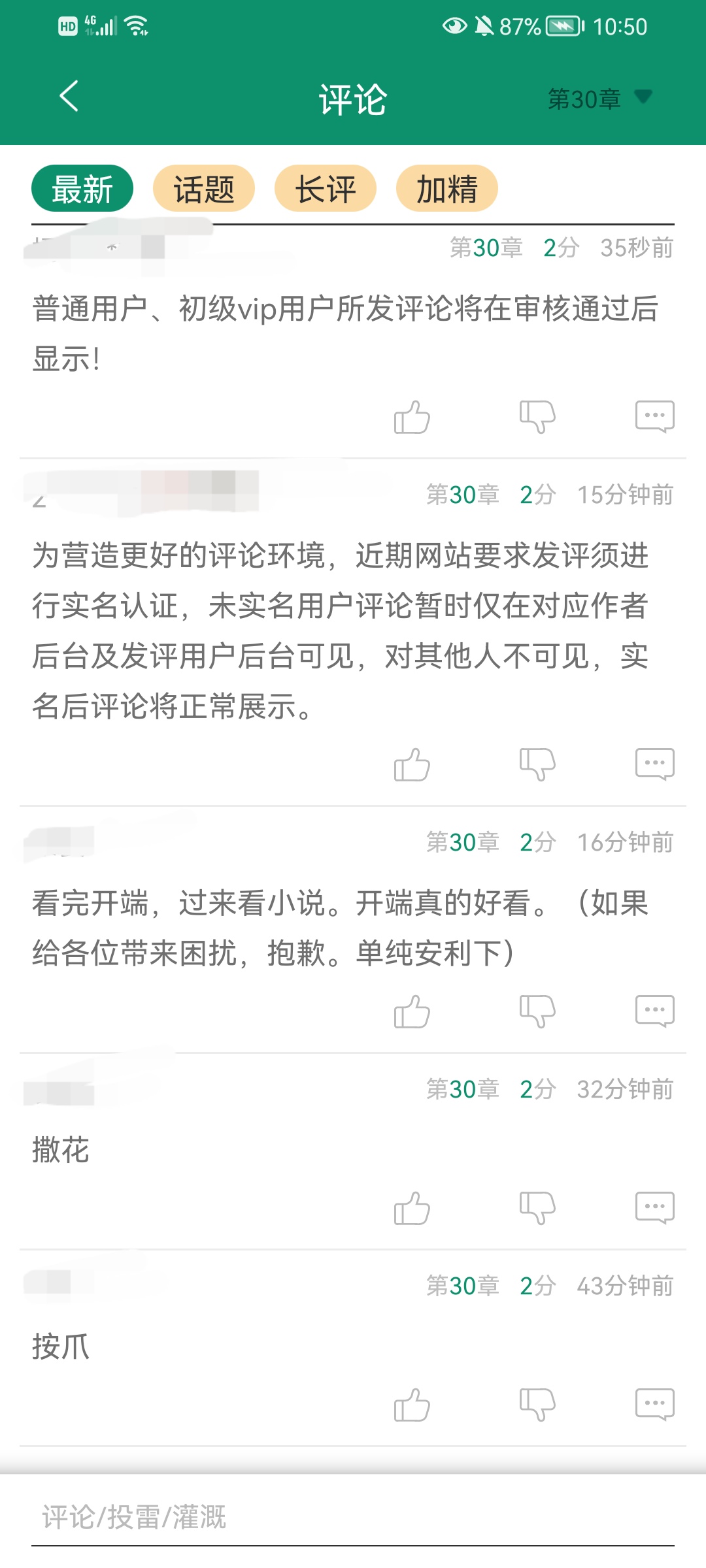Image resolution: width=706 pixels, height=1568 pixels.
Task: Reply to the 看完开端 comment
Action: [x=654, y=1011]
